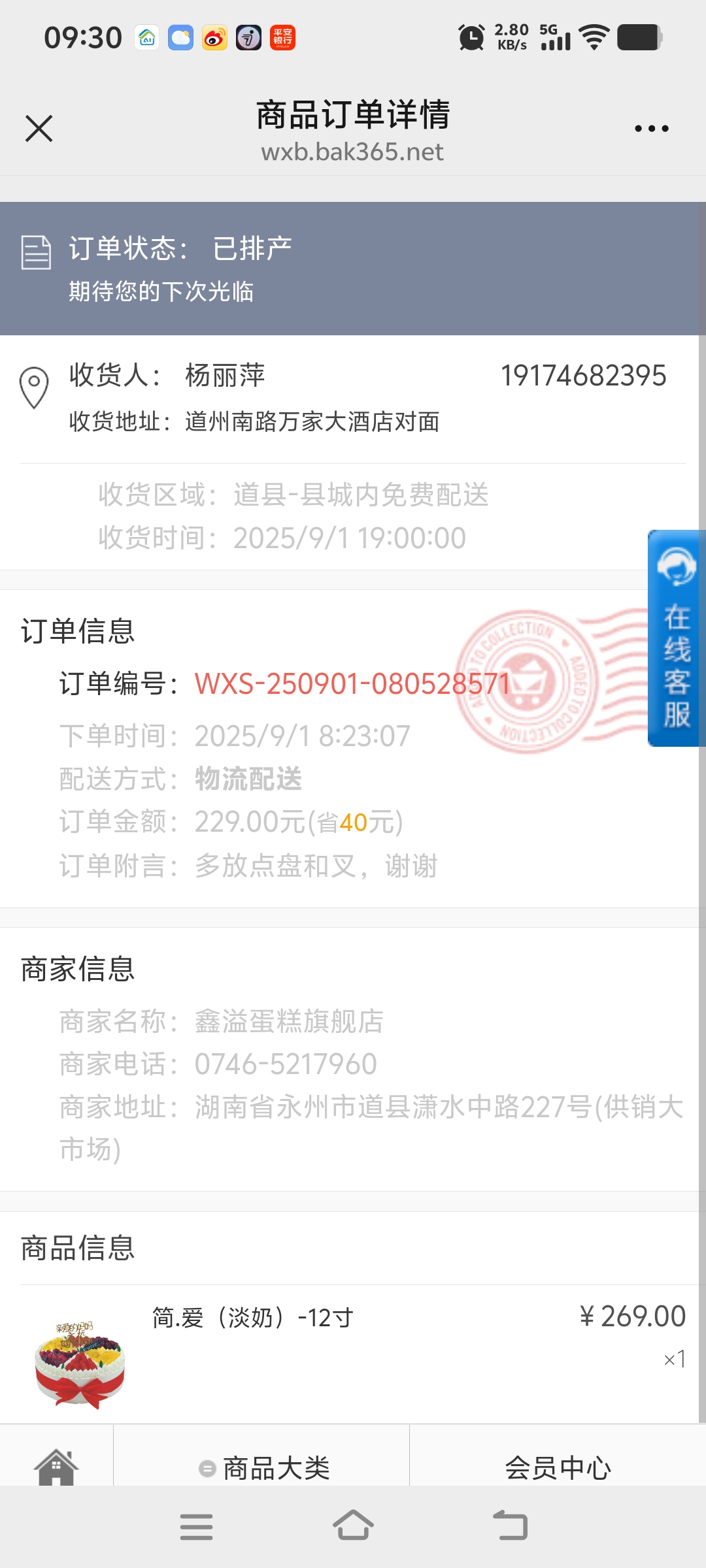The height and width of the screenshot is (1568, 706).
Task: Return to the phone home screen
Action: click(x=353, y=1526)
